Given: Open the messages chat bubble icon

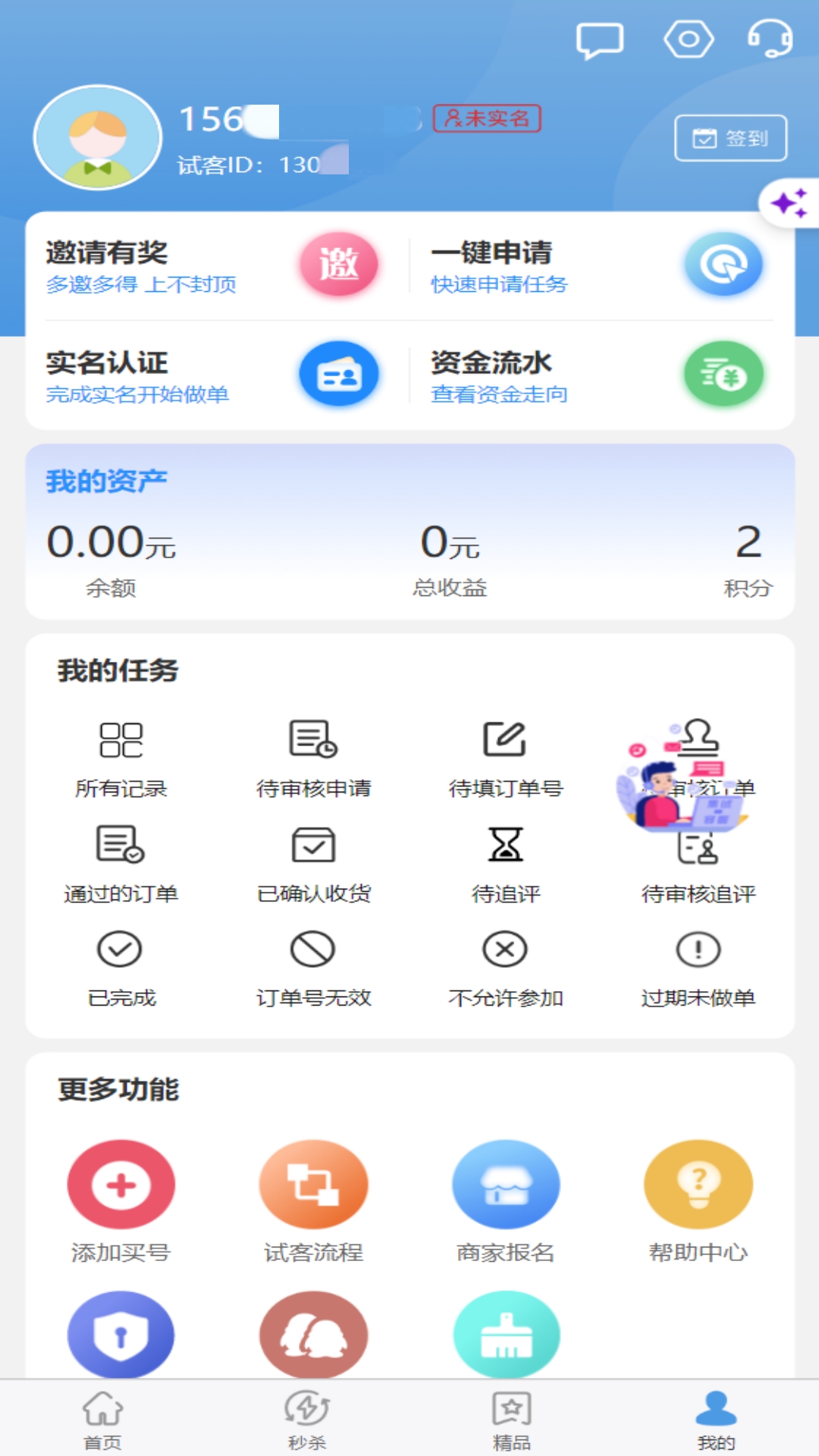Looking at the screenshot, I should coord(599,40).
